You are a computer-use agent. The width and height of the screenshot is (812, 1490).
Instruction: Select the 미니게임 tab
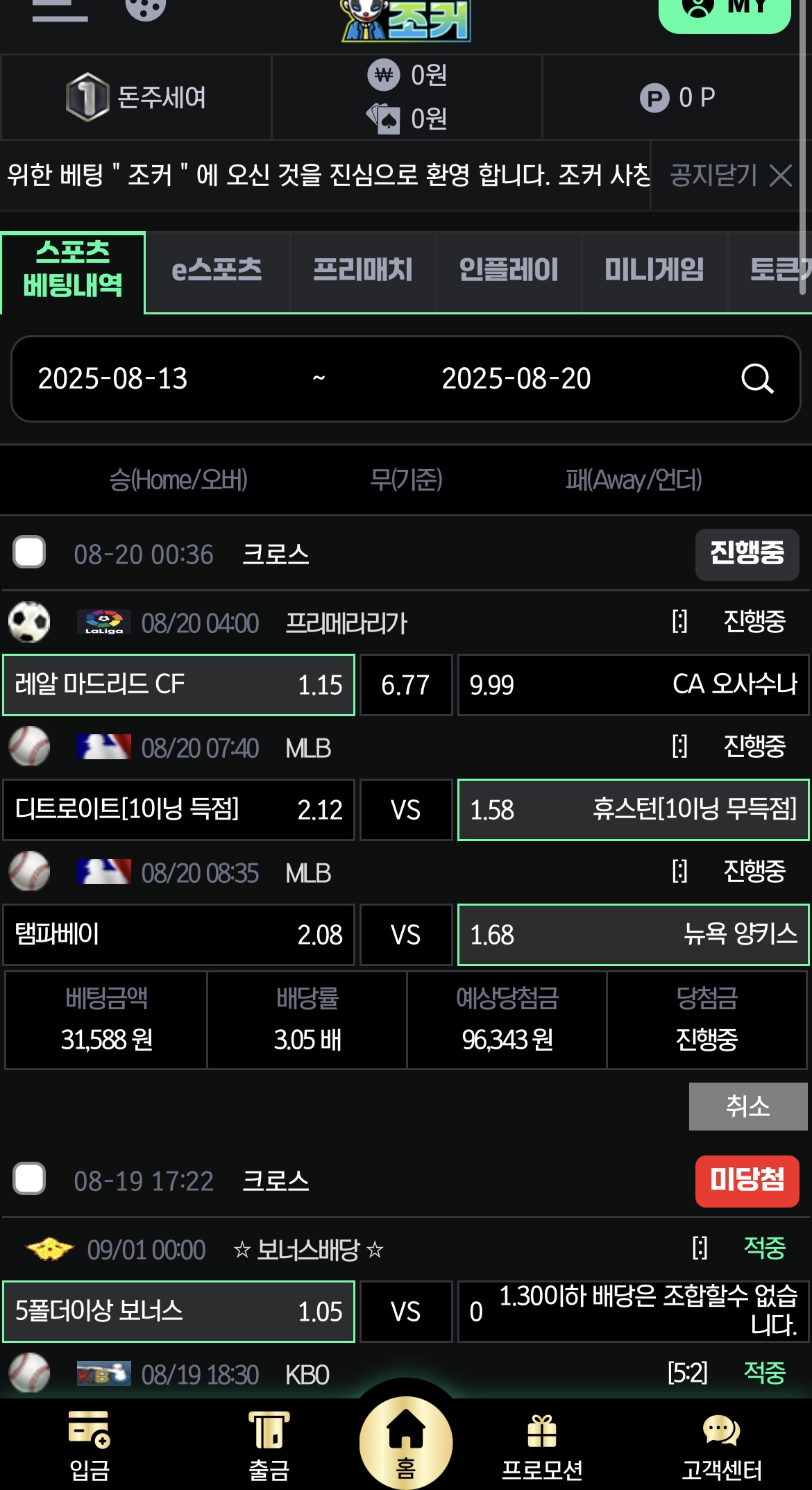[654, 271]
